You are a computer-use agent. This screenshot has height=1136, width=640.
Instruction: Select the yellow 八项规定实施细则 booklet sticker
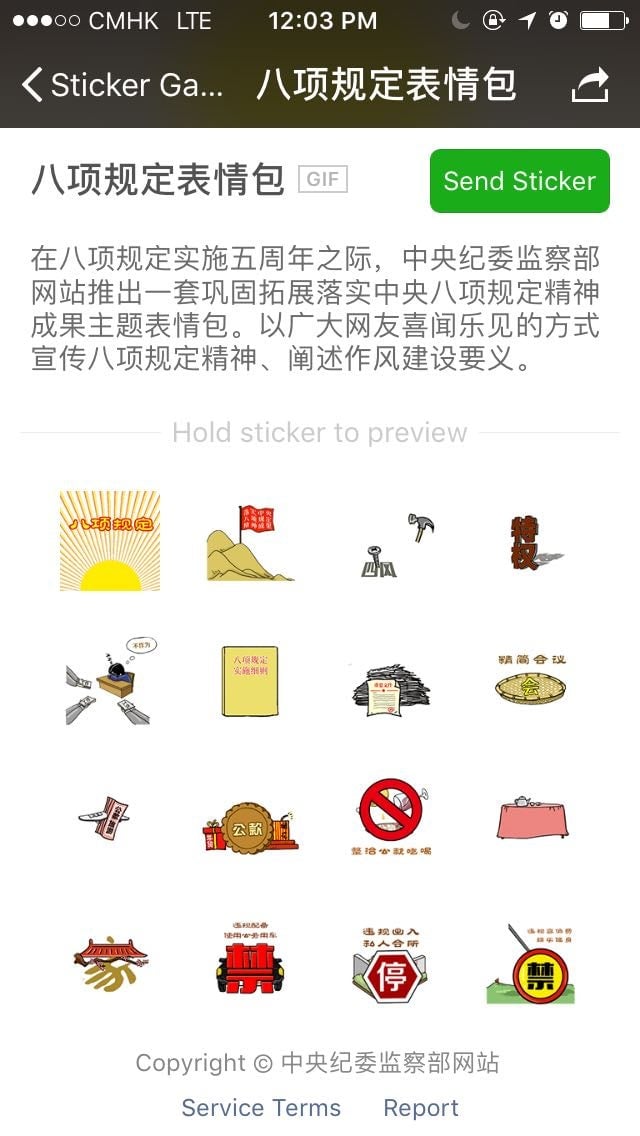tap(250, 681)
